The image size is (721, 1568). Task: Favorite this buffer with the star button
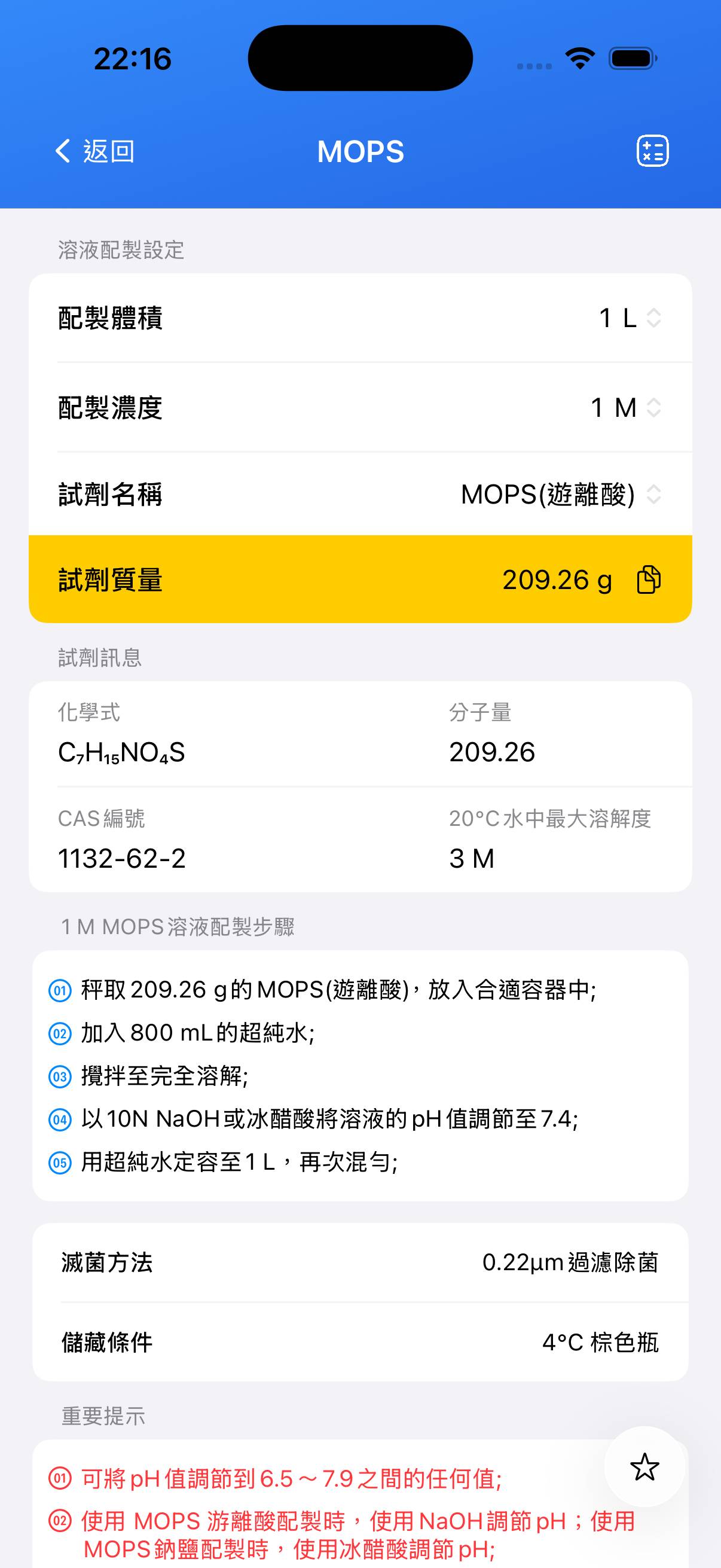coord(644,1467)
